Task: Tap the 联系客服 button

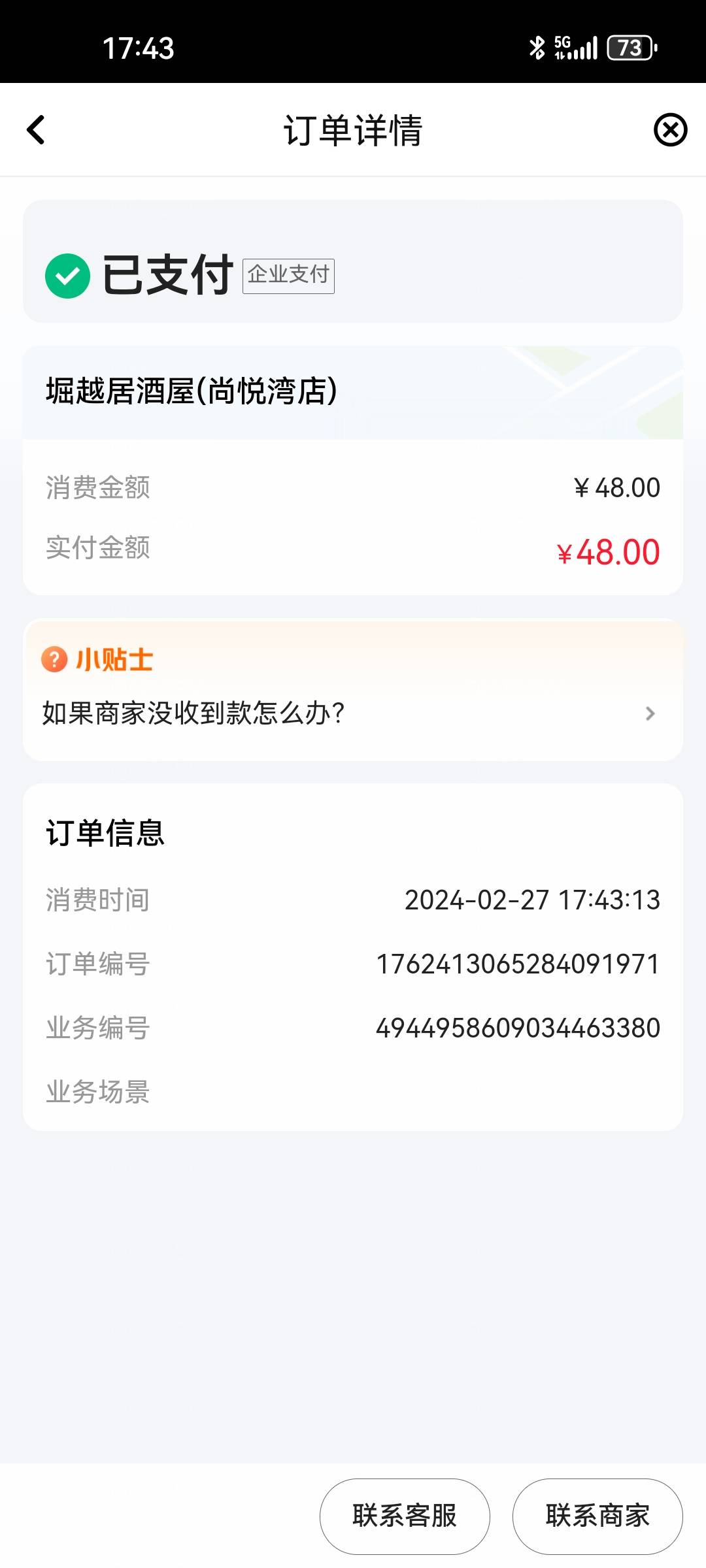Action: click(405, 1516)
